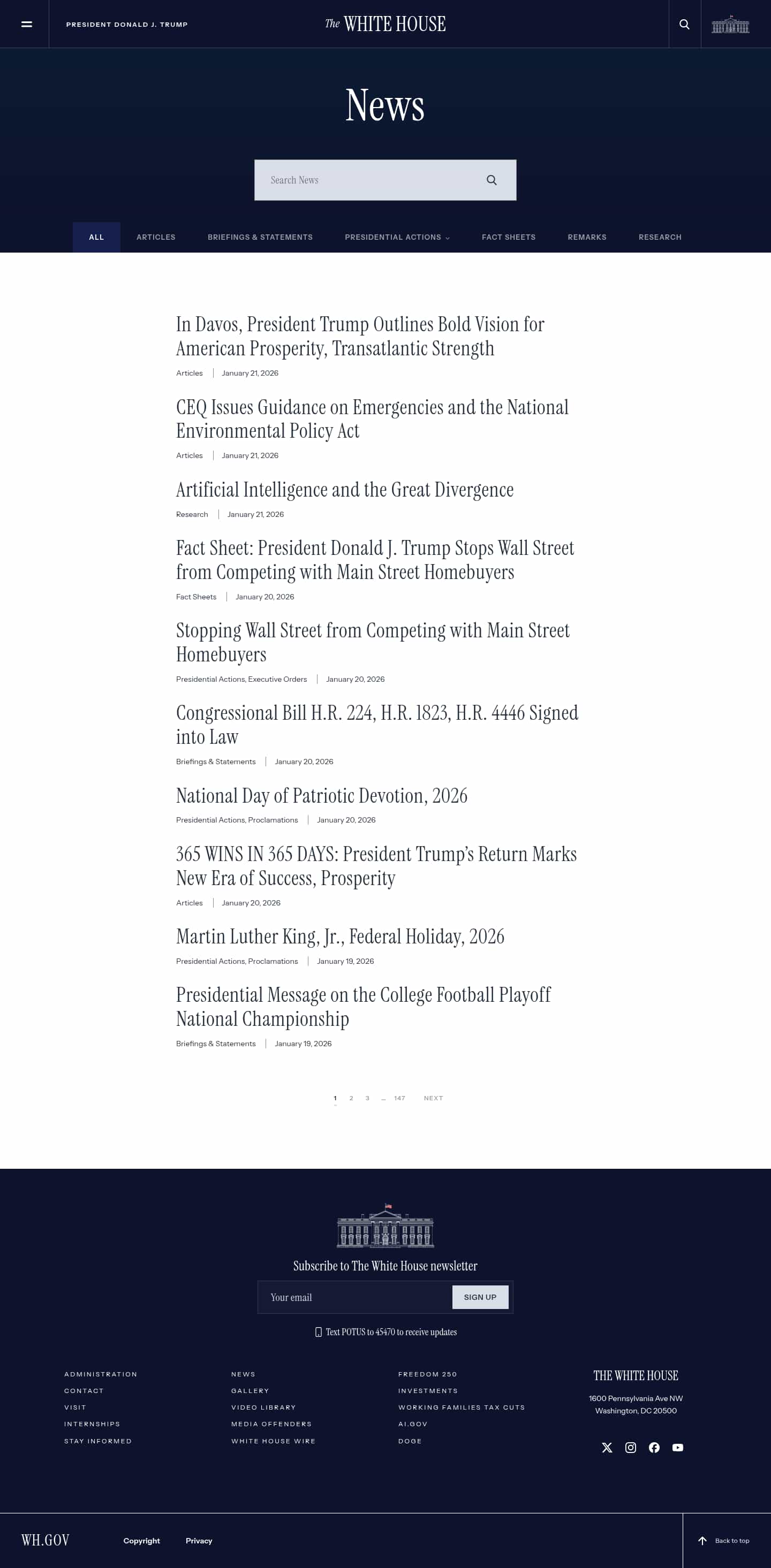
Task: Click the White House logo icon top right
Action: click(x=731, y=24)
